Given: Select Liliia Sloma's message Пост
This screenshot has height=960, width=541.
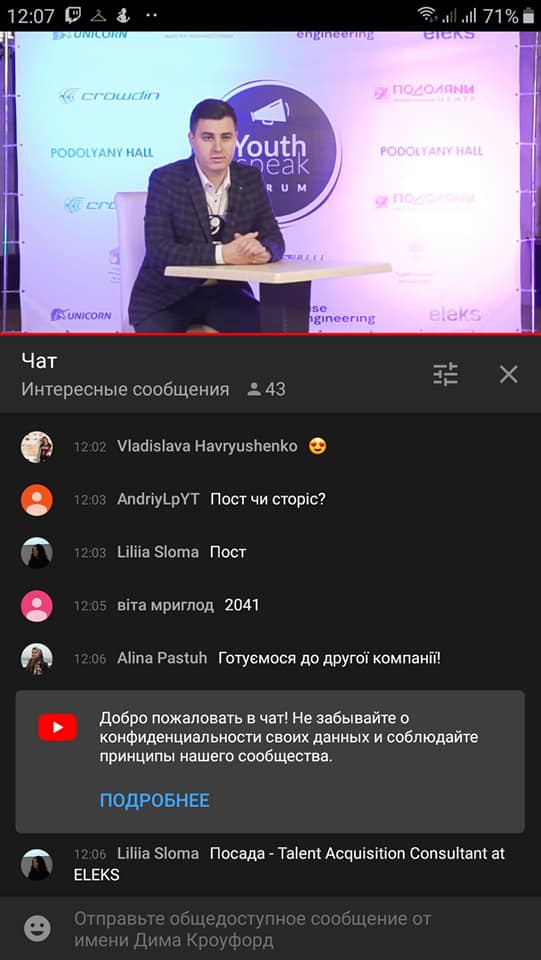Looking at the screenshot, I should point(270,553).
